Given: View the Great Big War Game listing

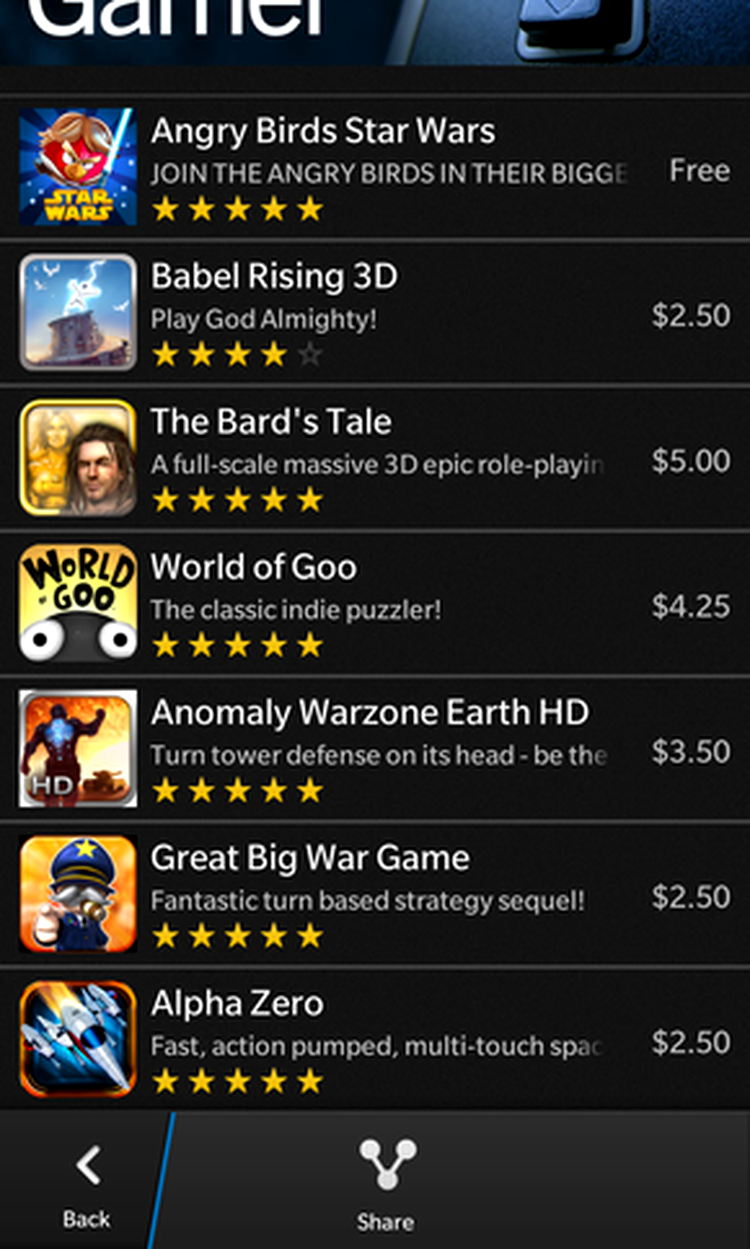Looking at the screenshot, I should (375, 894).
